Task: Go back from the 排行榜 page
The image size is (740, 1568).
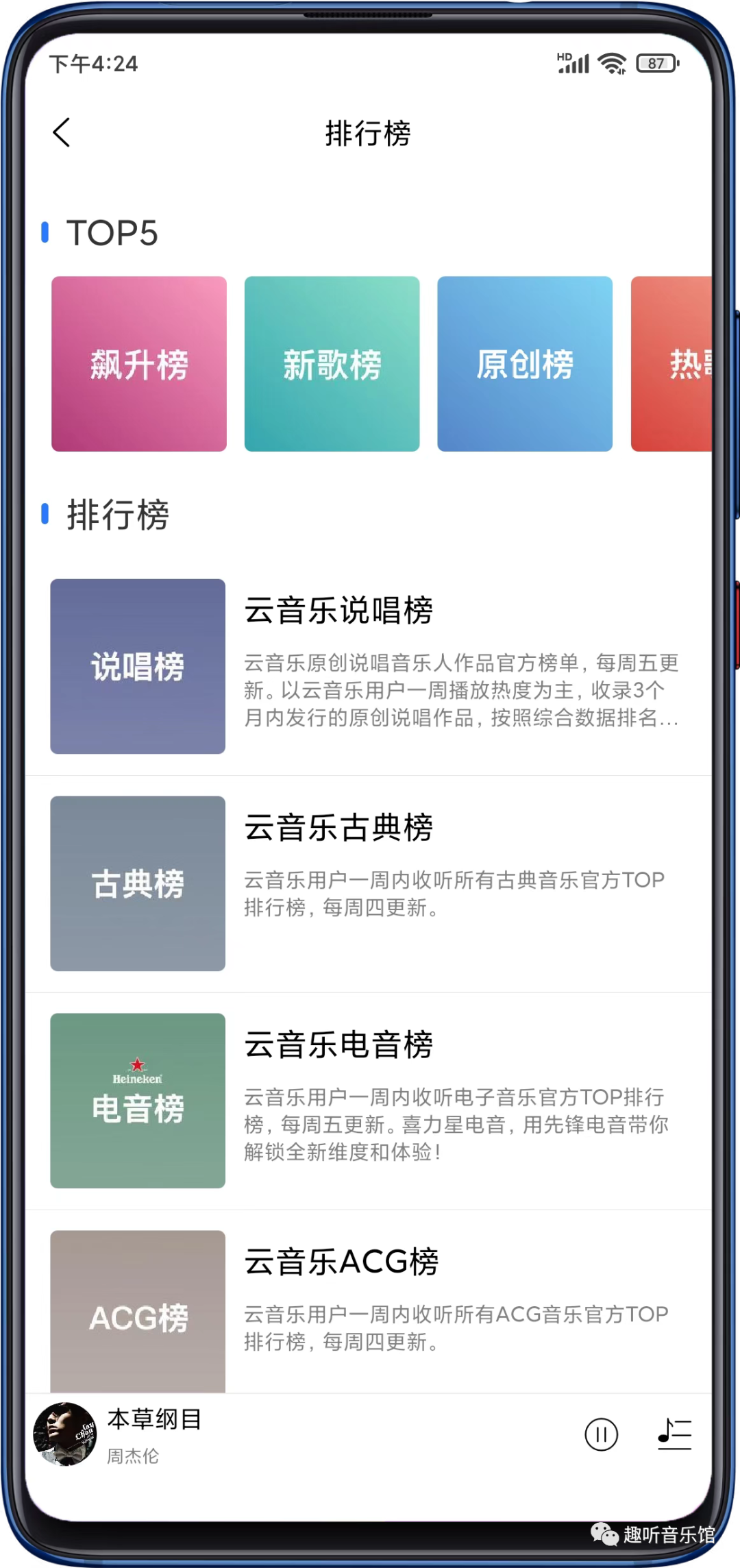Action: click(x=62, y=132)
